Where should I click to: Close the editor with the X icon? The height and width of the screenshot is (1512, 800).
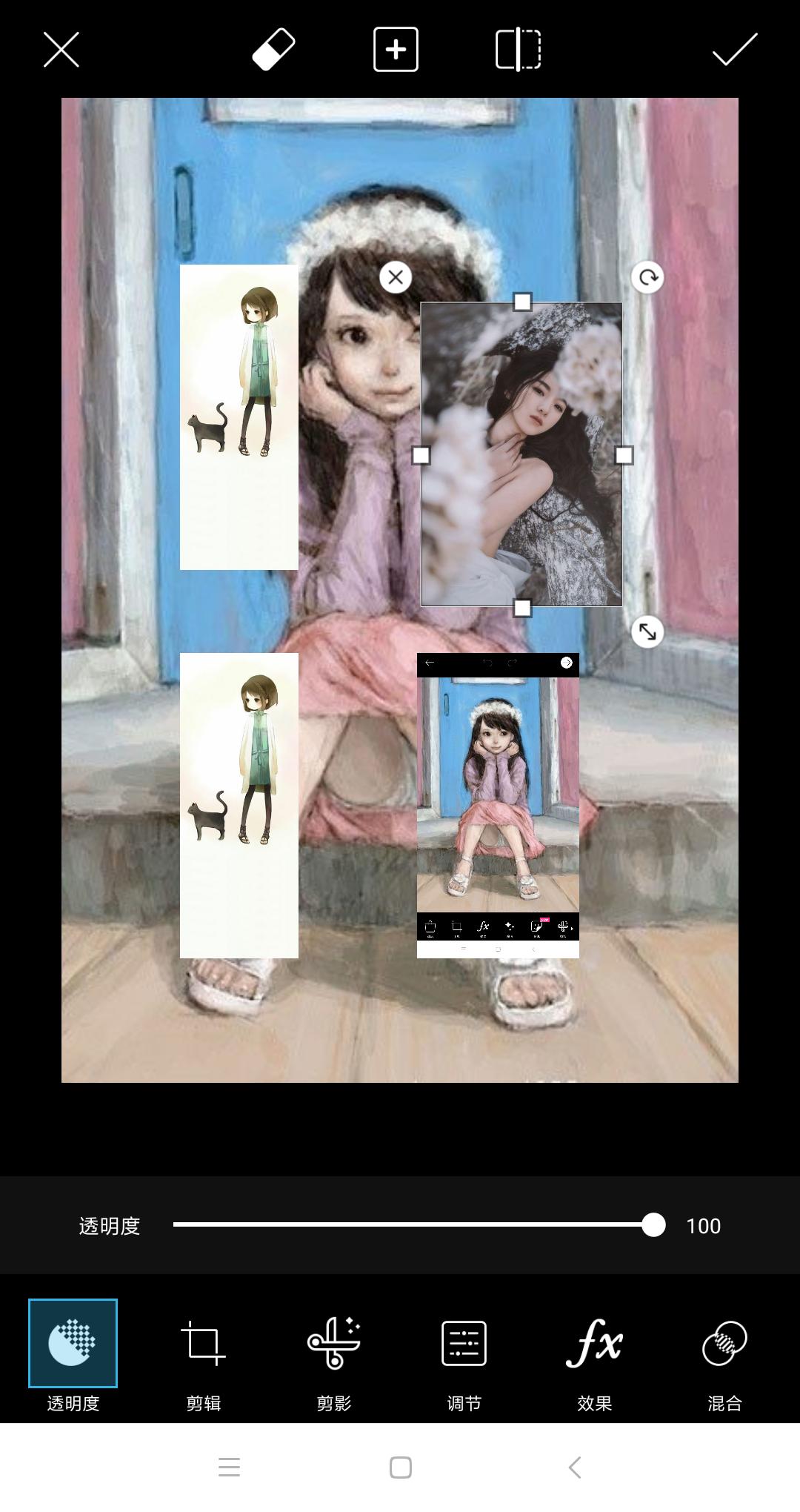pos(61,50)
